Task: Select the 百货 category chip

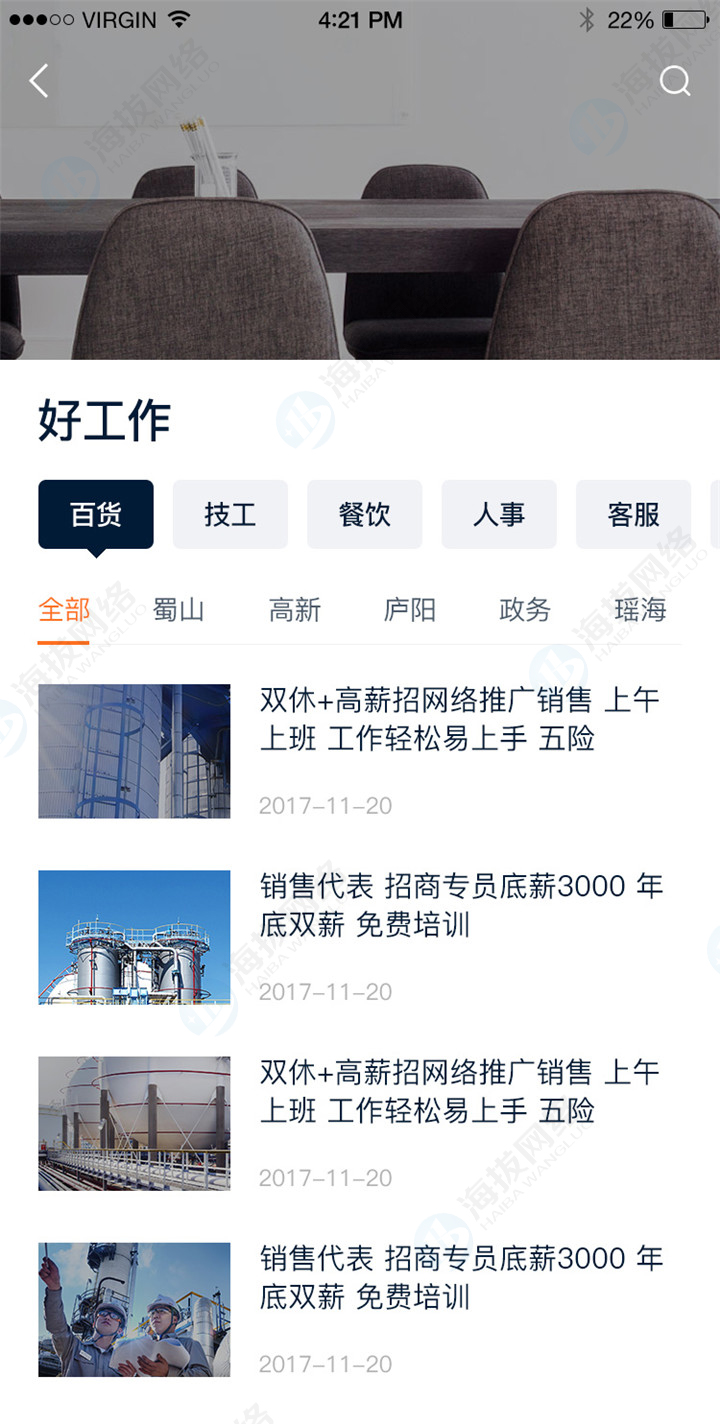Action: click(x=96, y=514)
